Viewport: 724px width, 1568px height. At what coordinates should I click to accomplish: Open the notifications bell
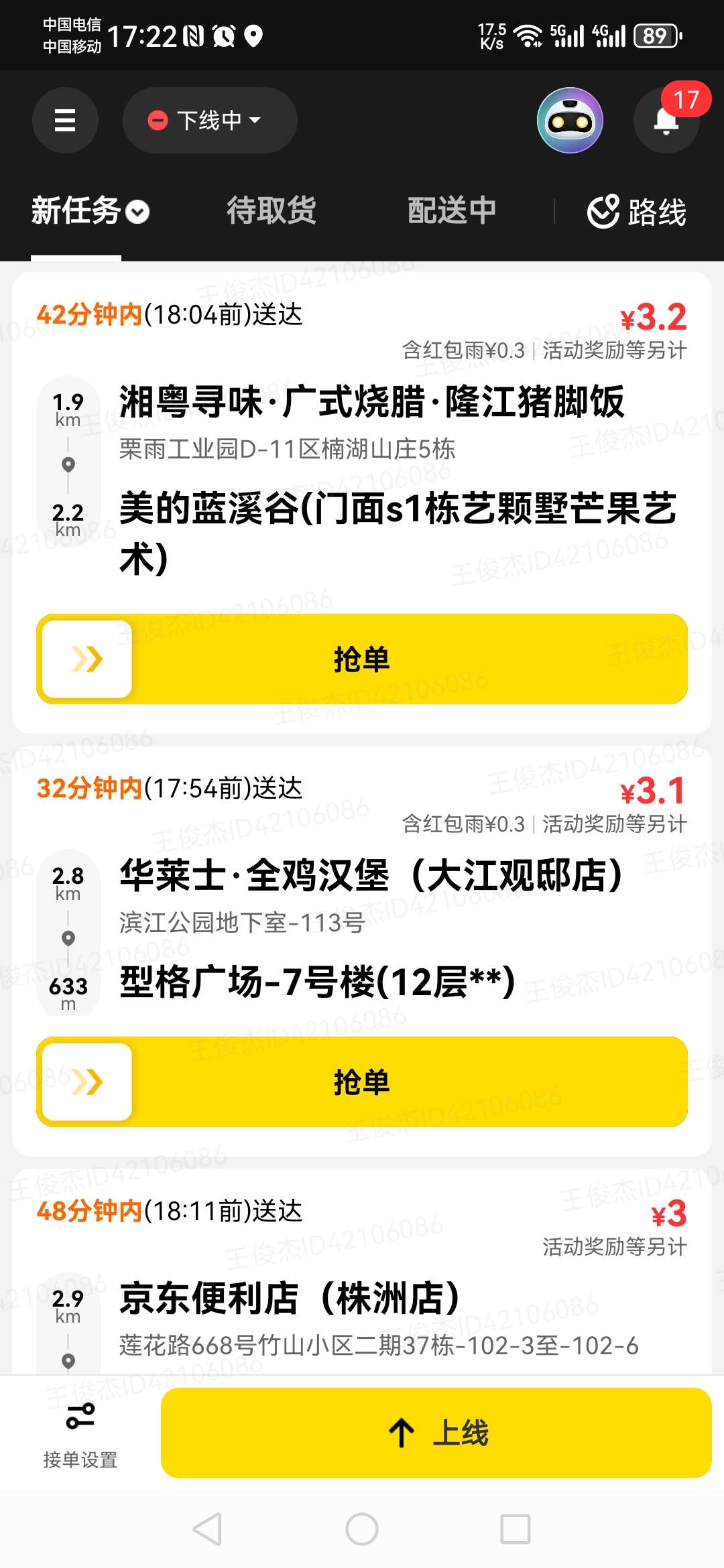666,120
